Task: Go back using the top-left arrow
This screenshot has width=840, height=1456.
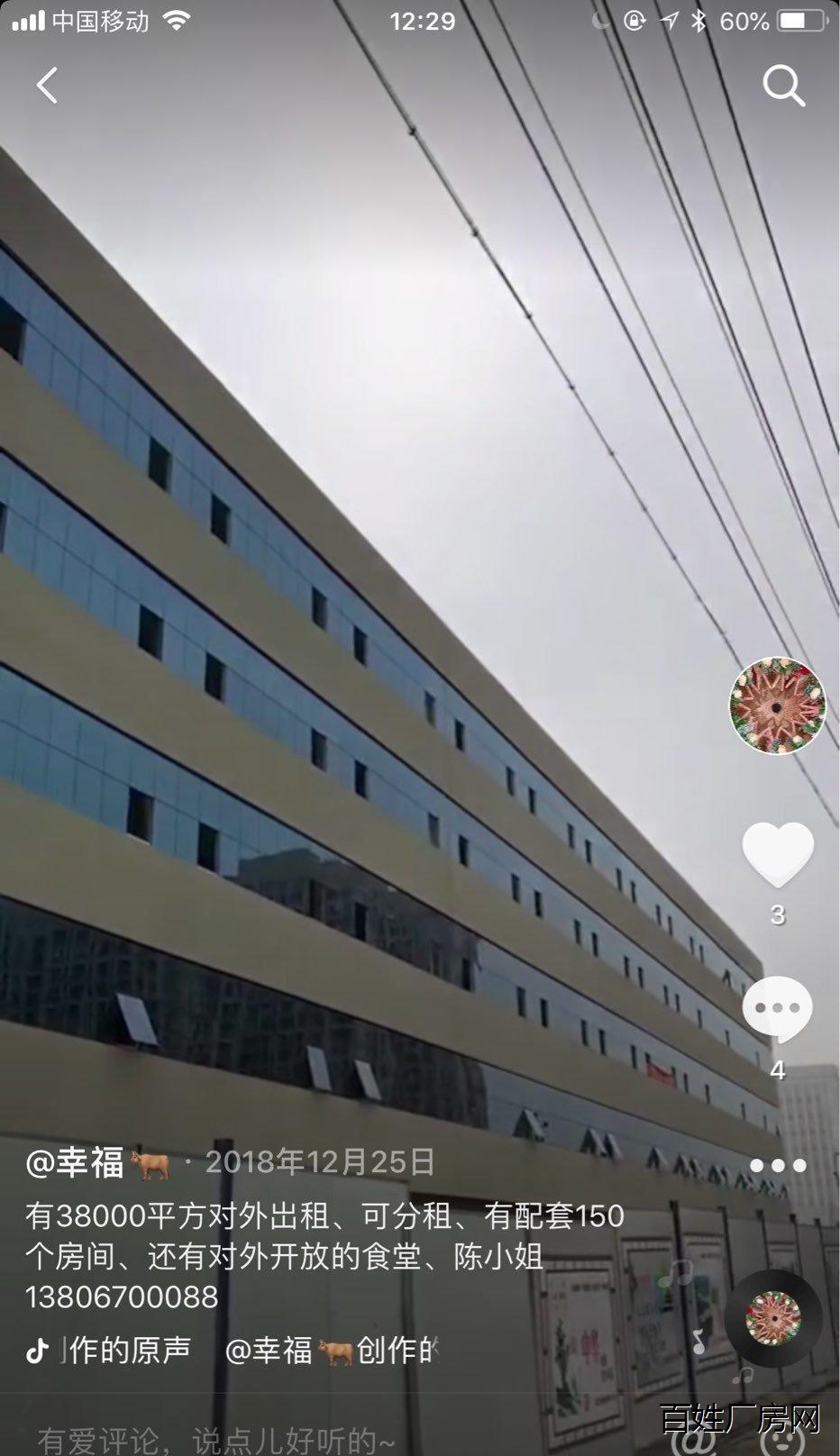Action: 48,86
